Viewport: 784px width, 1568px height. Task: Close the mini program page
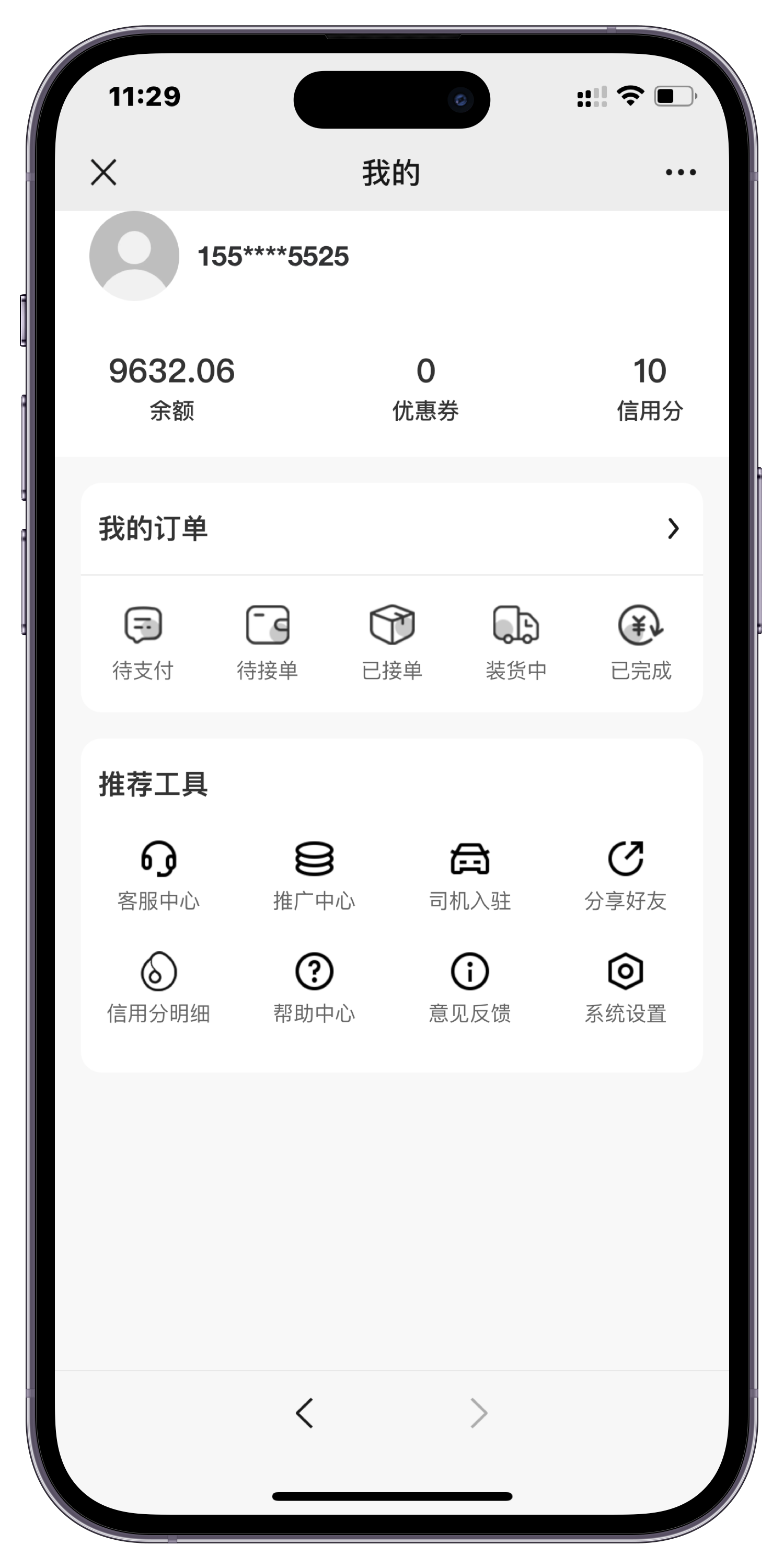(x=103, y=172)
